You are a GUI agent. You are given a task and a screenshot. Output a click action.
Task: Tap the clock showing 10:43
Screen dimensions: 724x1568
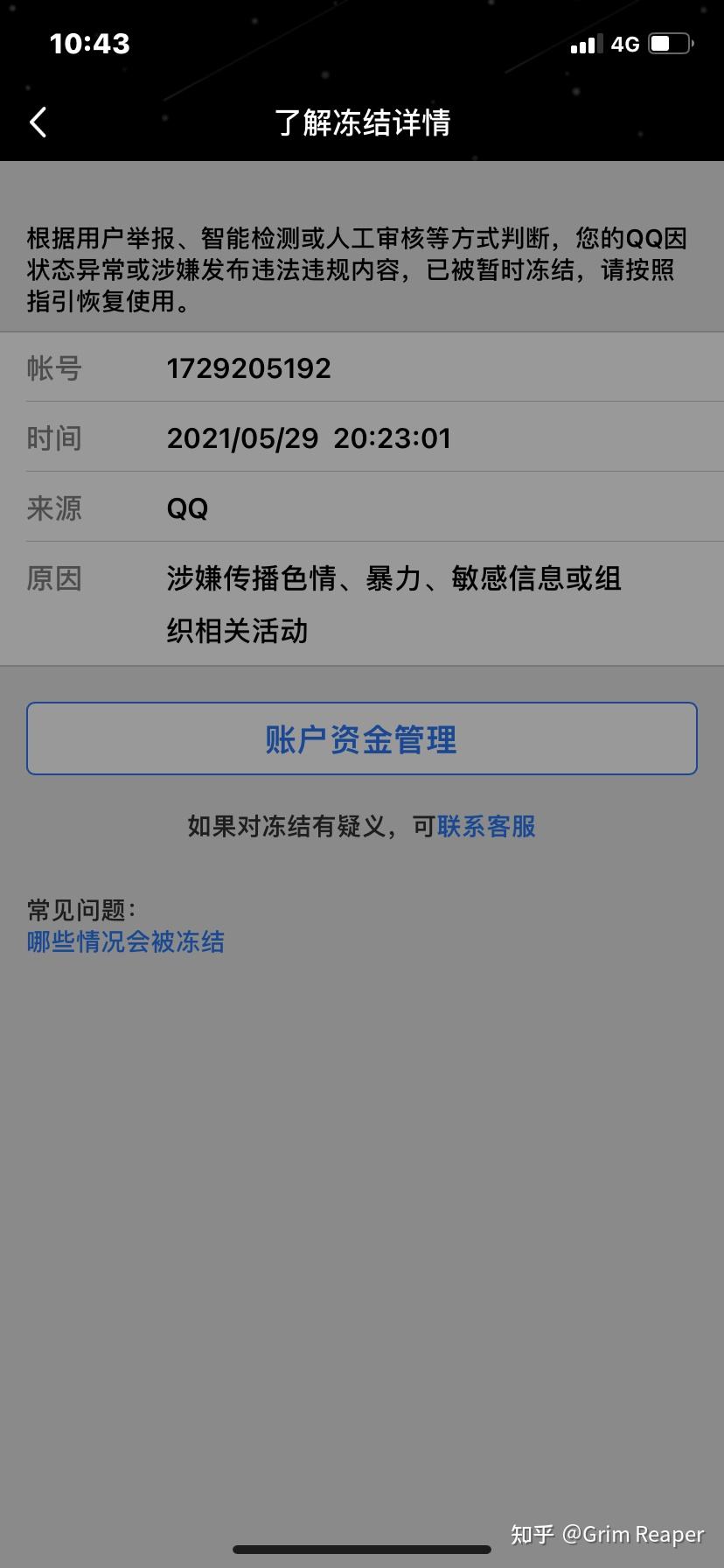coord(90,42)
